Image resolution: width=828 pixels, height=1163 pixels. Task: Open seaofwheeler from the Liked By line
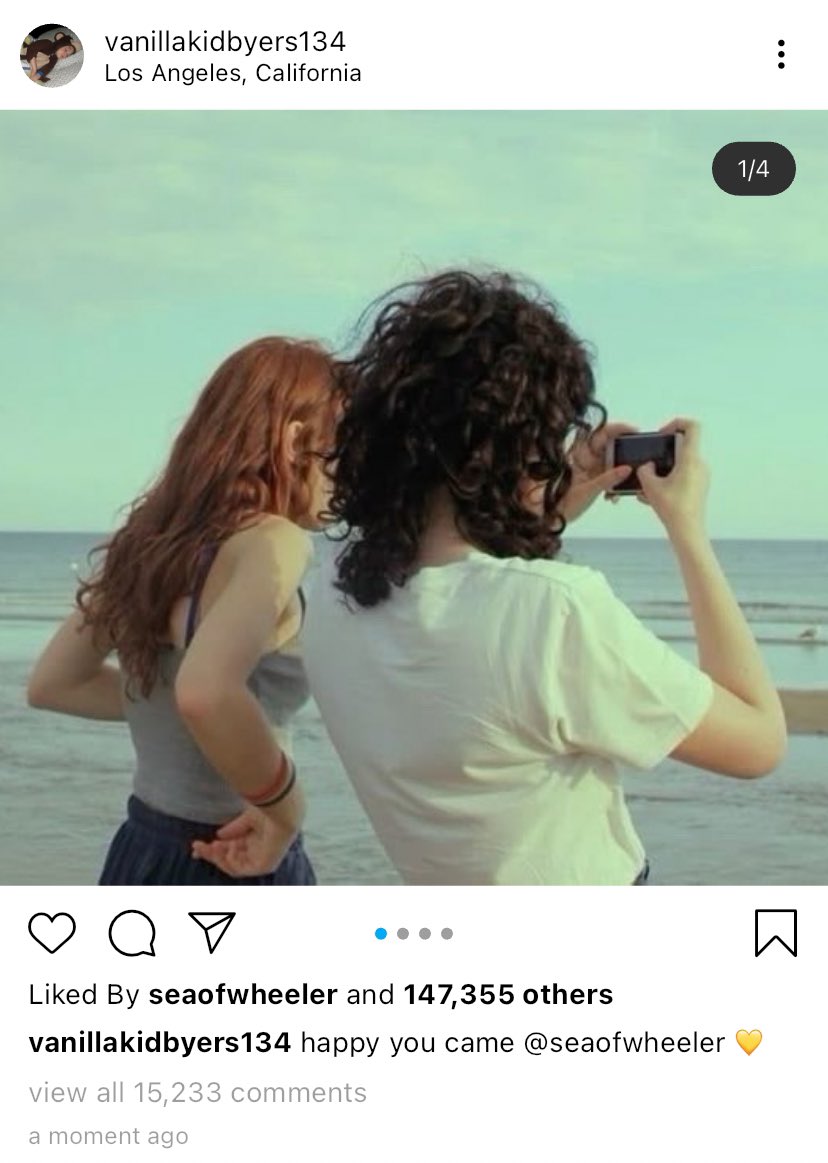click(243, 995)
